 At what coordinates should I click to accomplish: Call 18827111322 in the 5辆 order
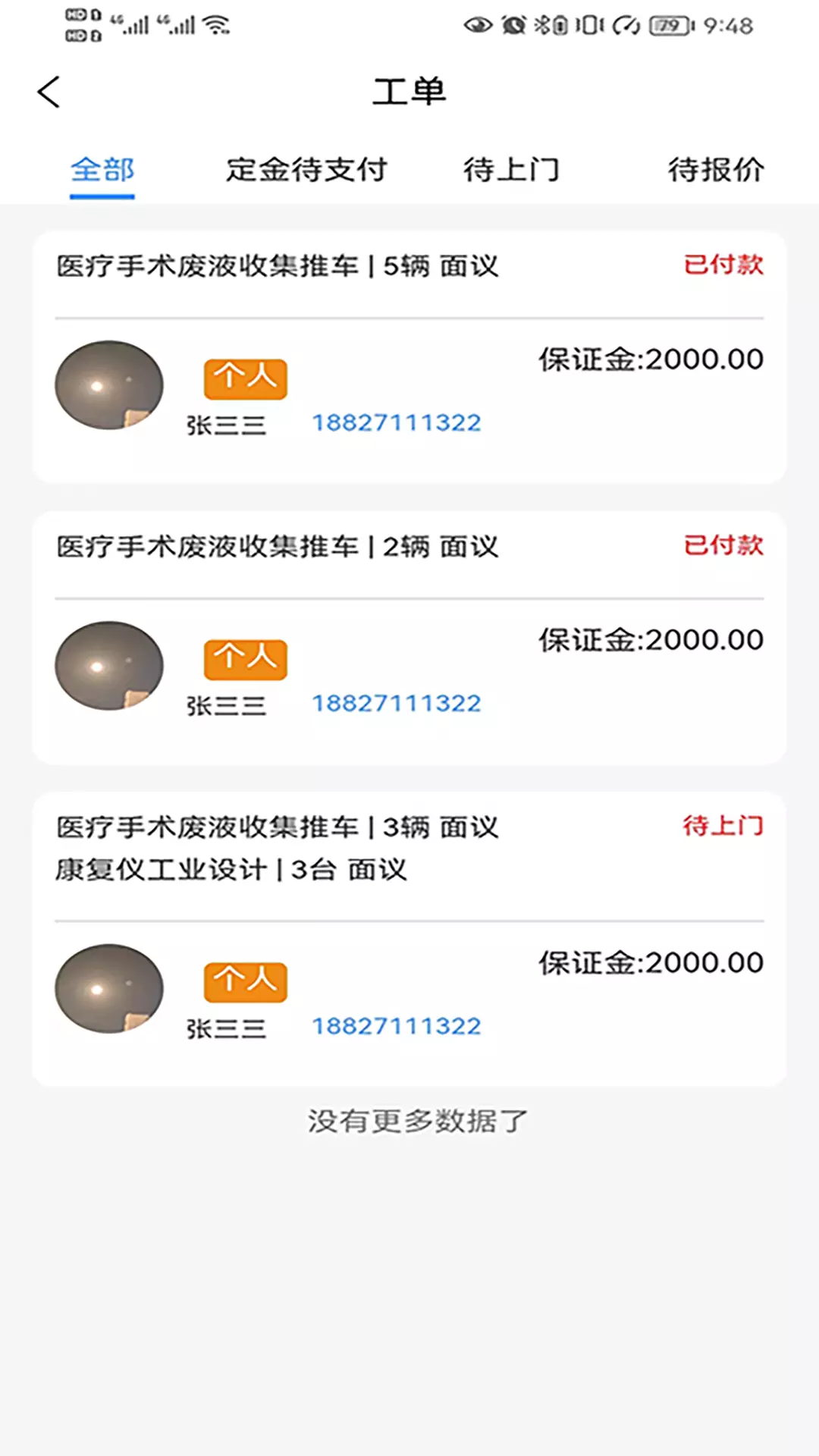(397, 423)
